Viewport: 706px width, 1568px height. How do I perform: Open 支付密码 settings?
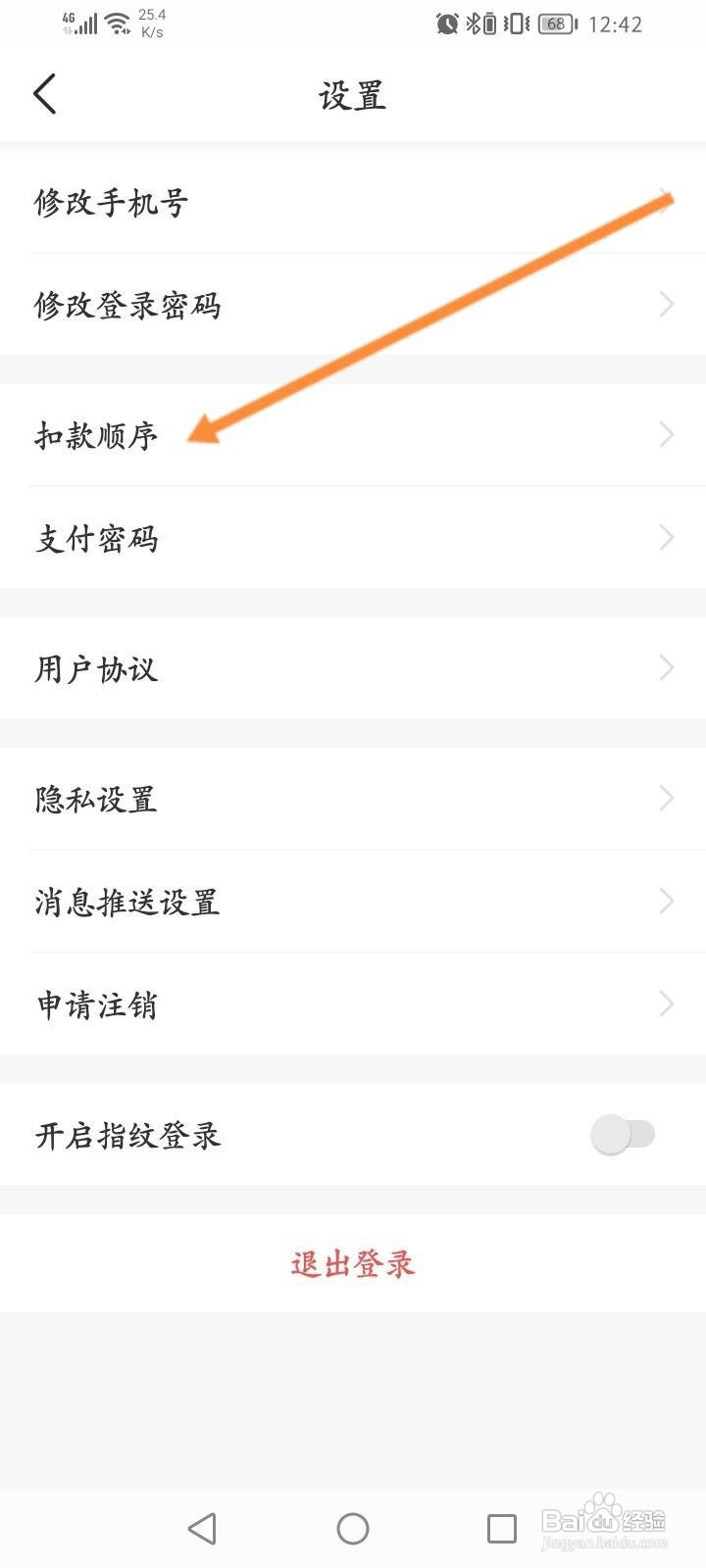click(353, 537)
